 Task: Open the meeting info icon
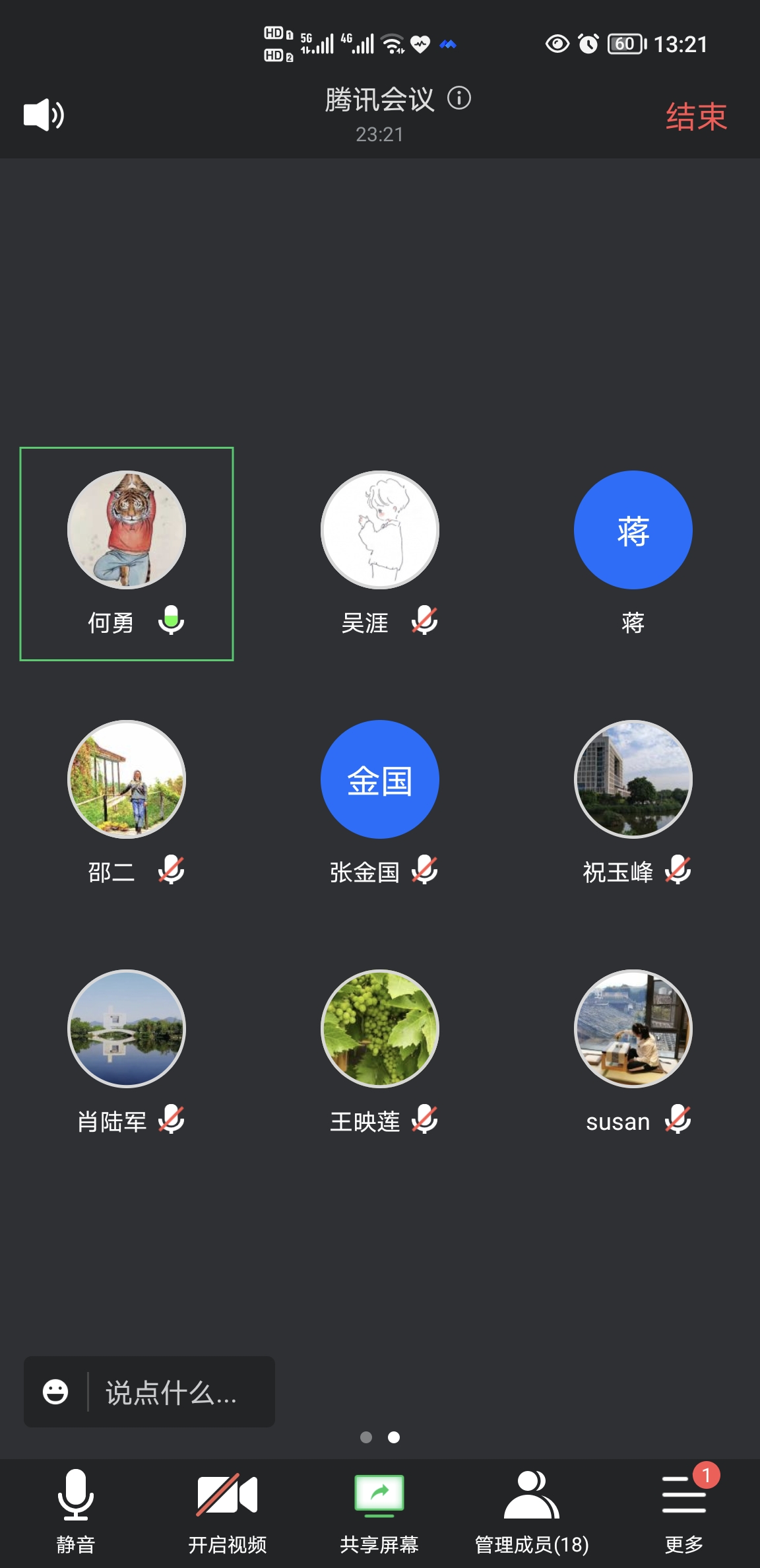pos(459,98)
